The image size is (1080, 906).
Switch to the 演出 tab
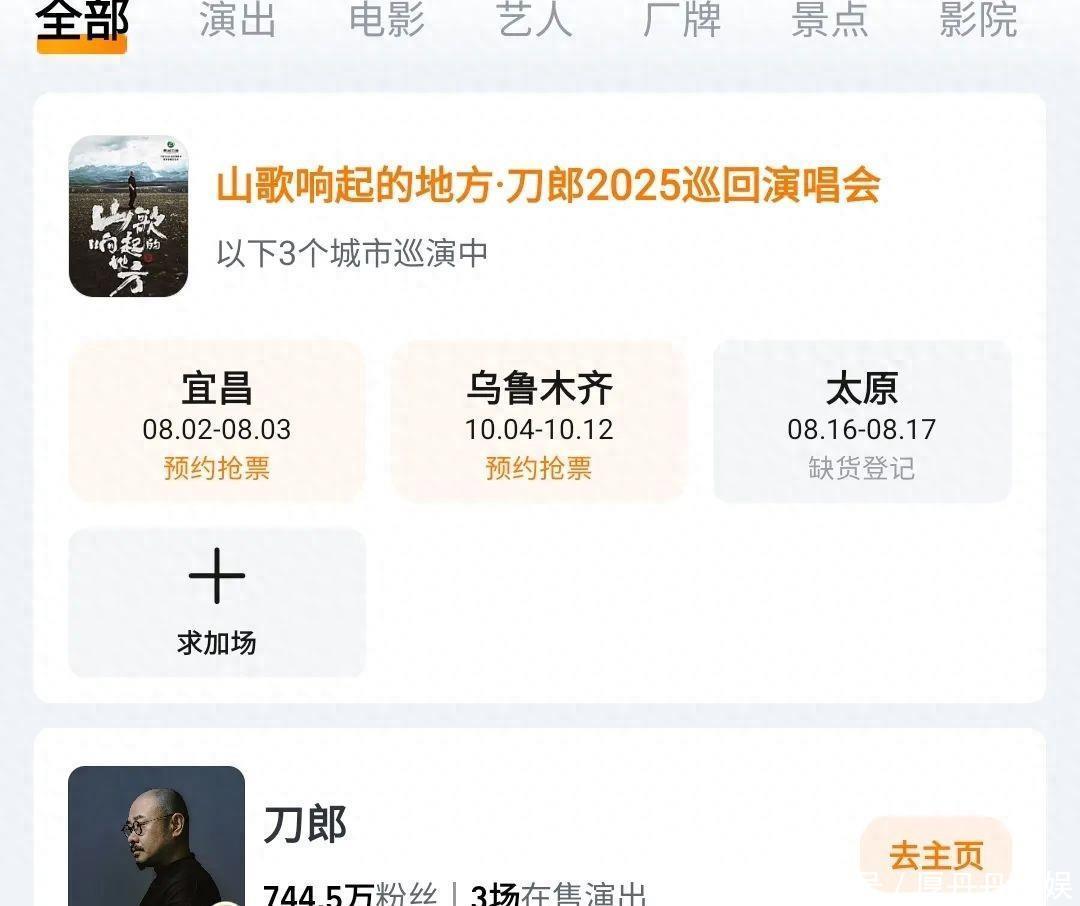237,21
